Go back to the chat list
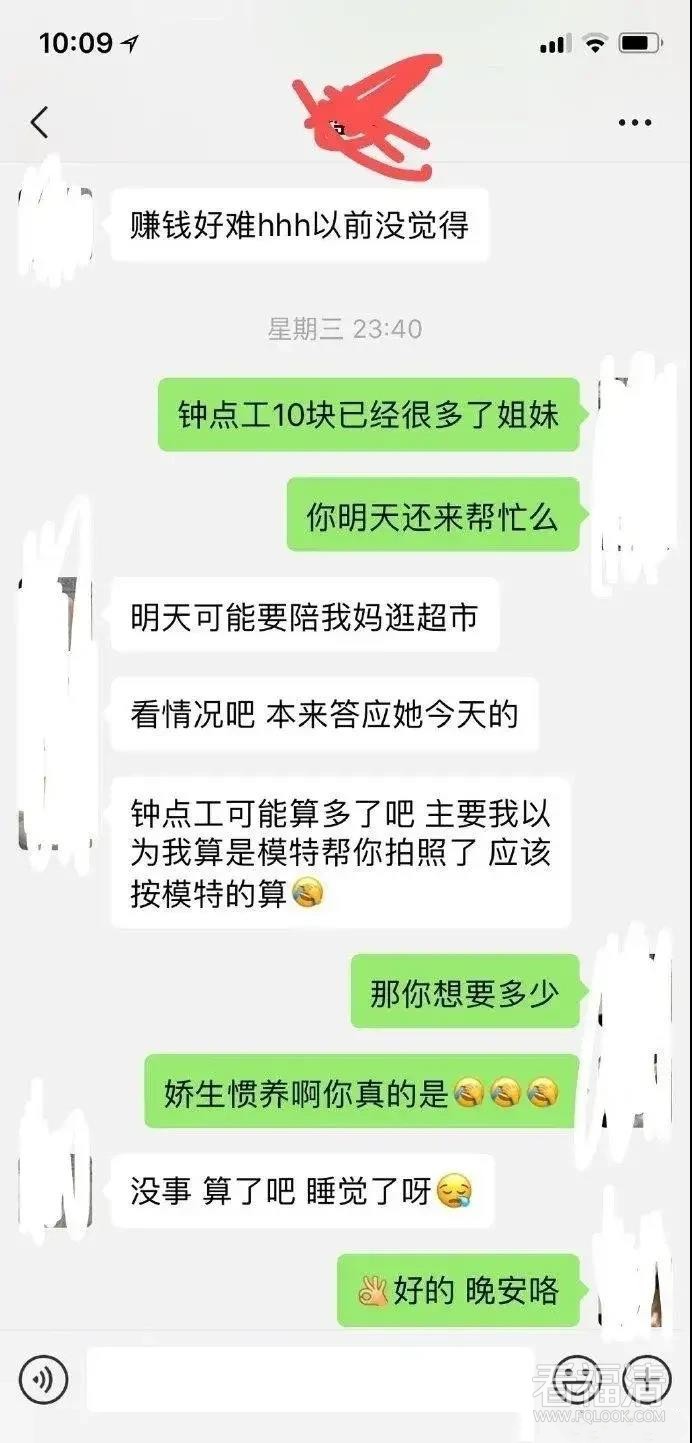 pyautogui.click(x=39, y=123)
